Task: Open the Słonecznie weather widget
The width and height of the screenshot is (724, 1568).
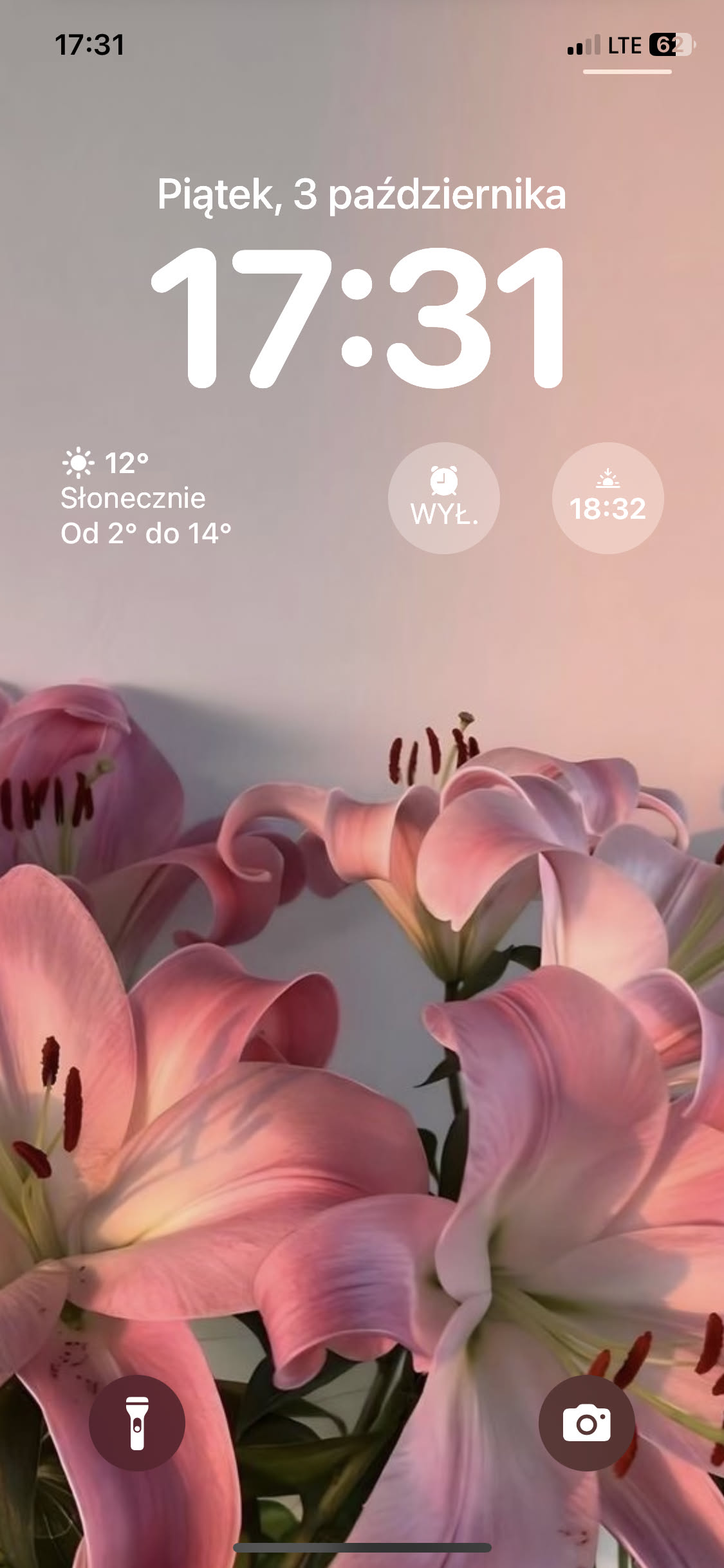Action: click(x=146, y=498)
